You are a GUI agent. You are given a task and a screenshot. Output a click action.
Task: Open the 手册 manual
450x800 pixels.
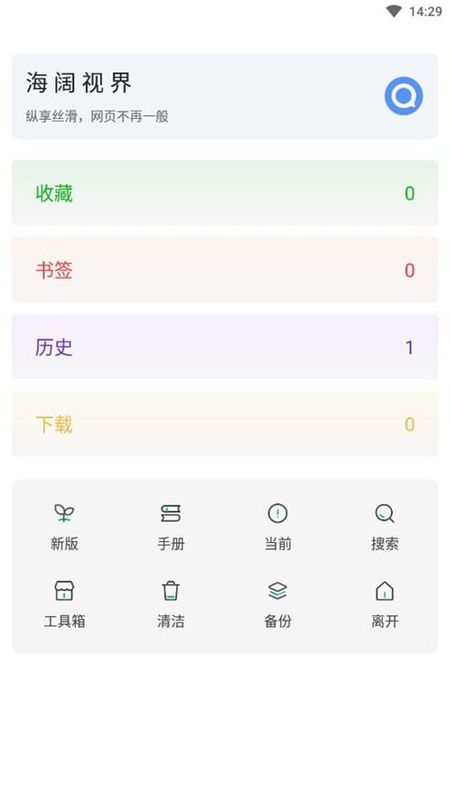(x=171, y=527)
